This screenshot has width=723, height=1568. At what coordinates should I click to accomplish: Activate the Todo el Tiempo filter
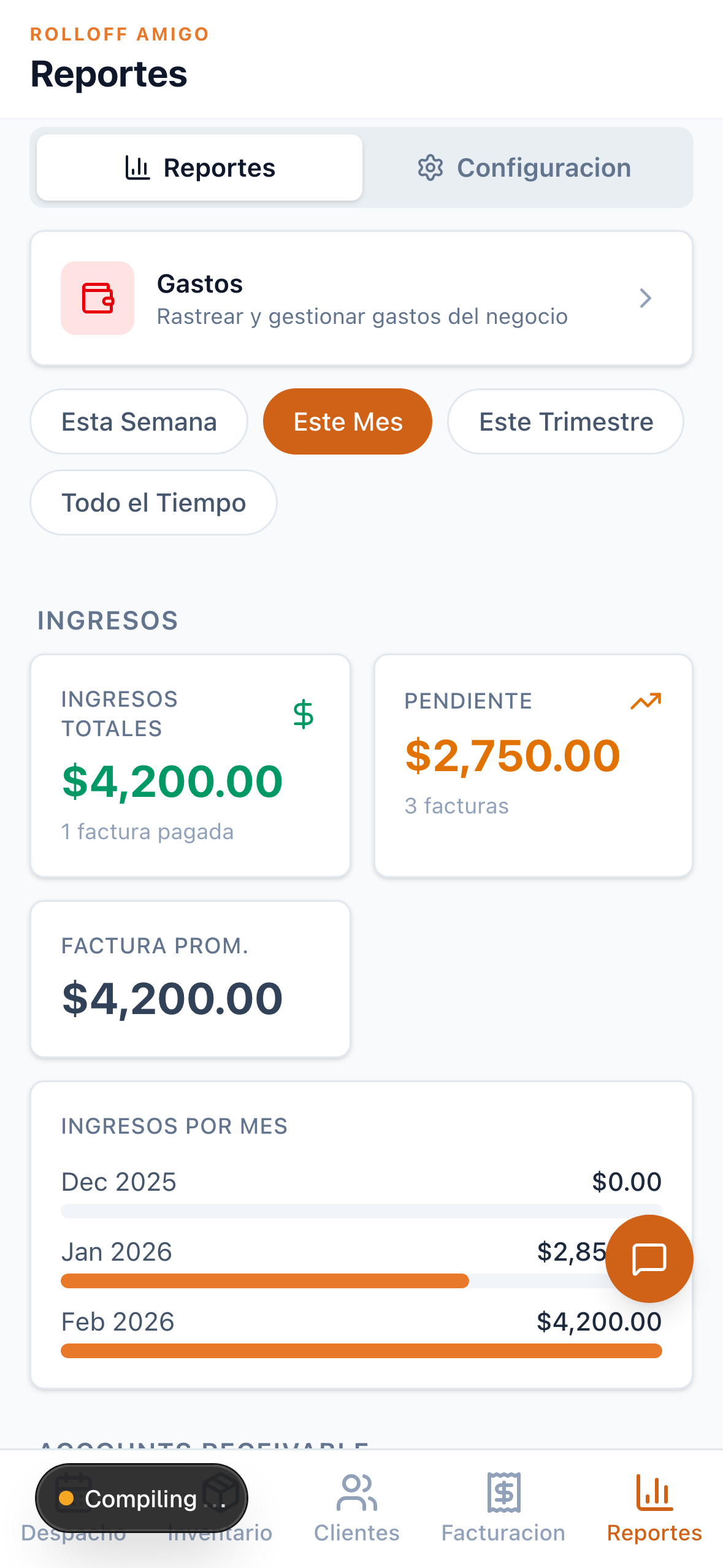153,502
